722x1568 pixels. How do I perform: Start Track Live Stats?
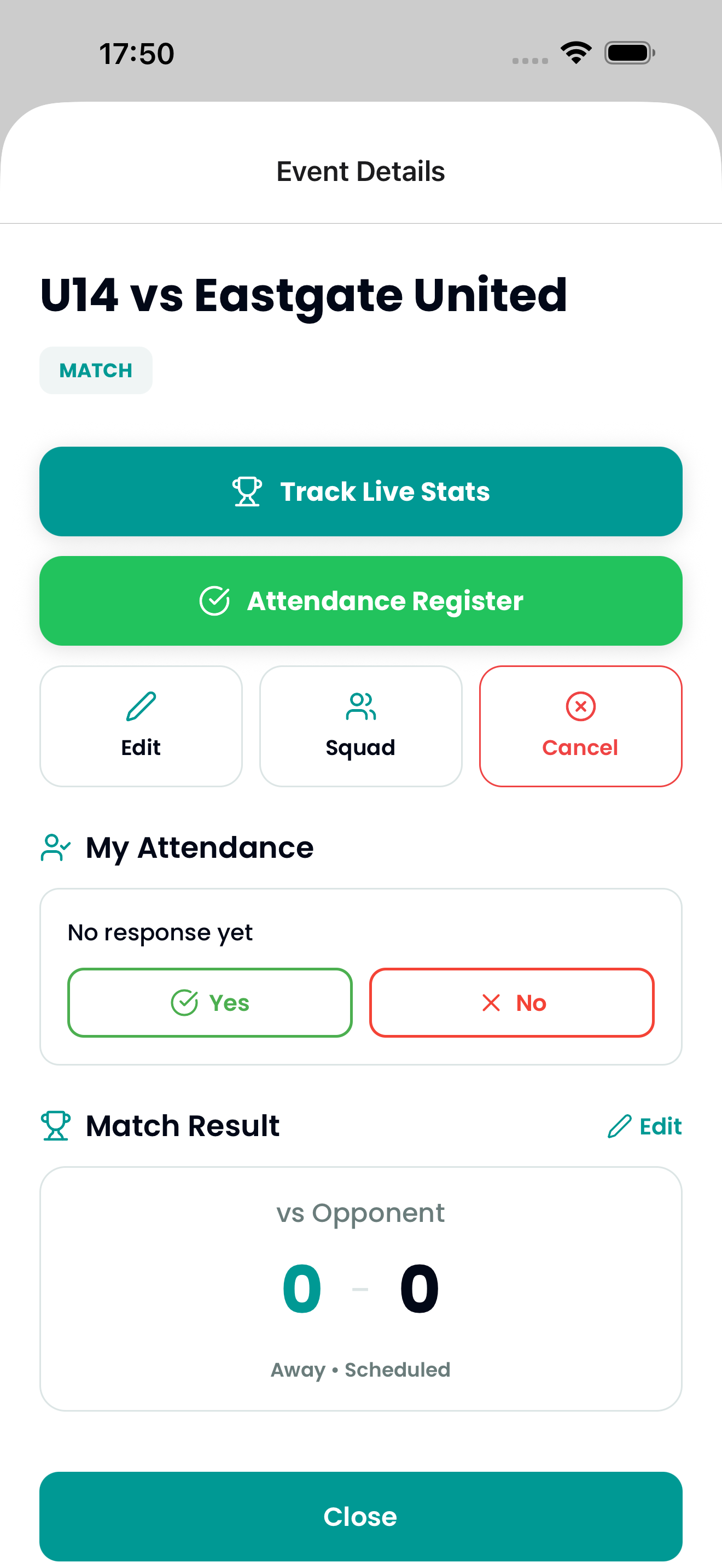[360, 491]
